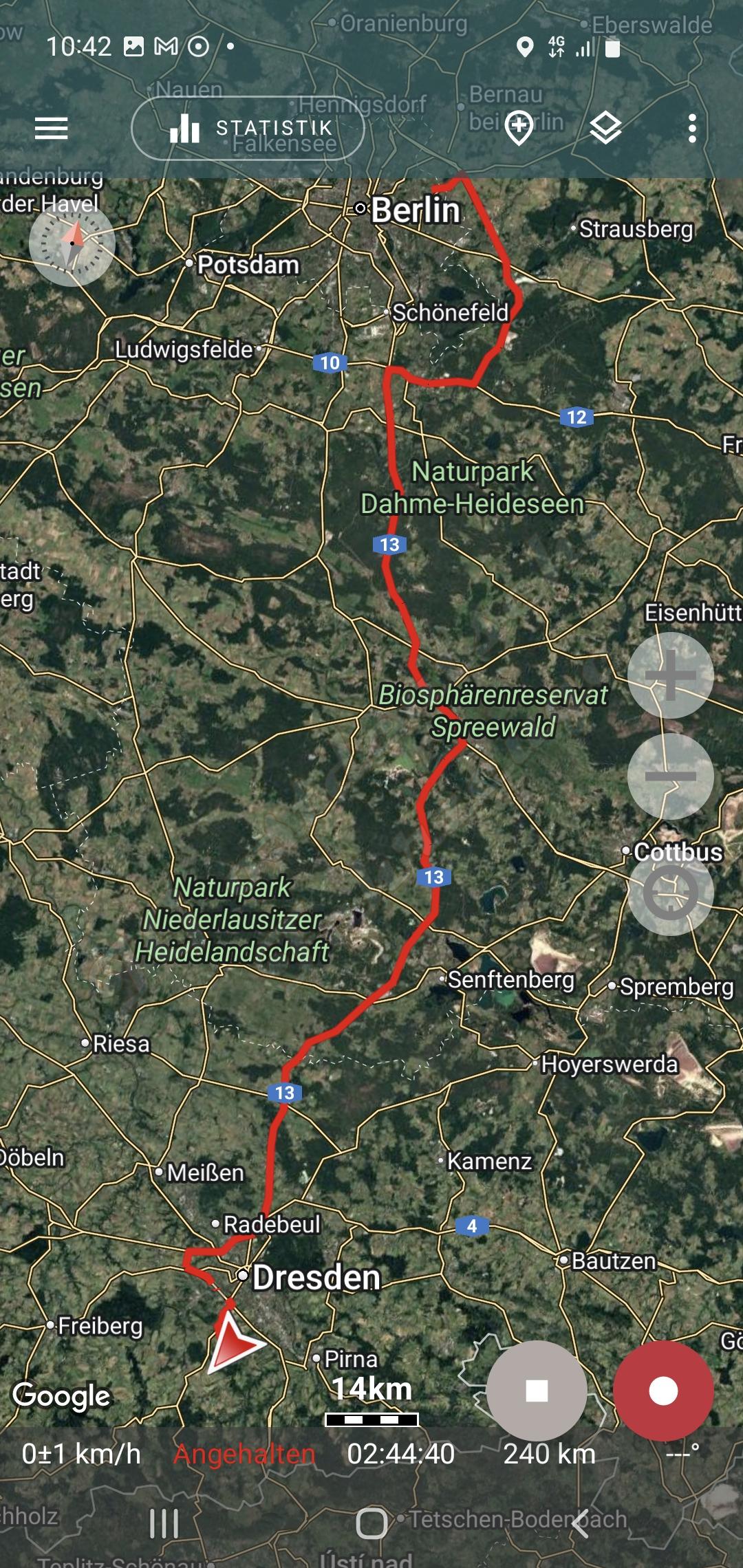
Task: Open the map layers selector
Action: click(x=605, y=128)
